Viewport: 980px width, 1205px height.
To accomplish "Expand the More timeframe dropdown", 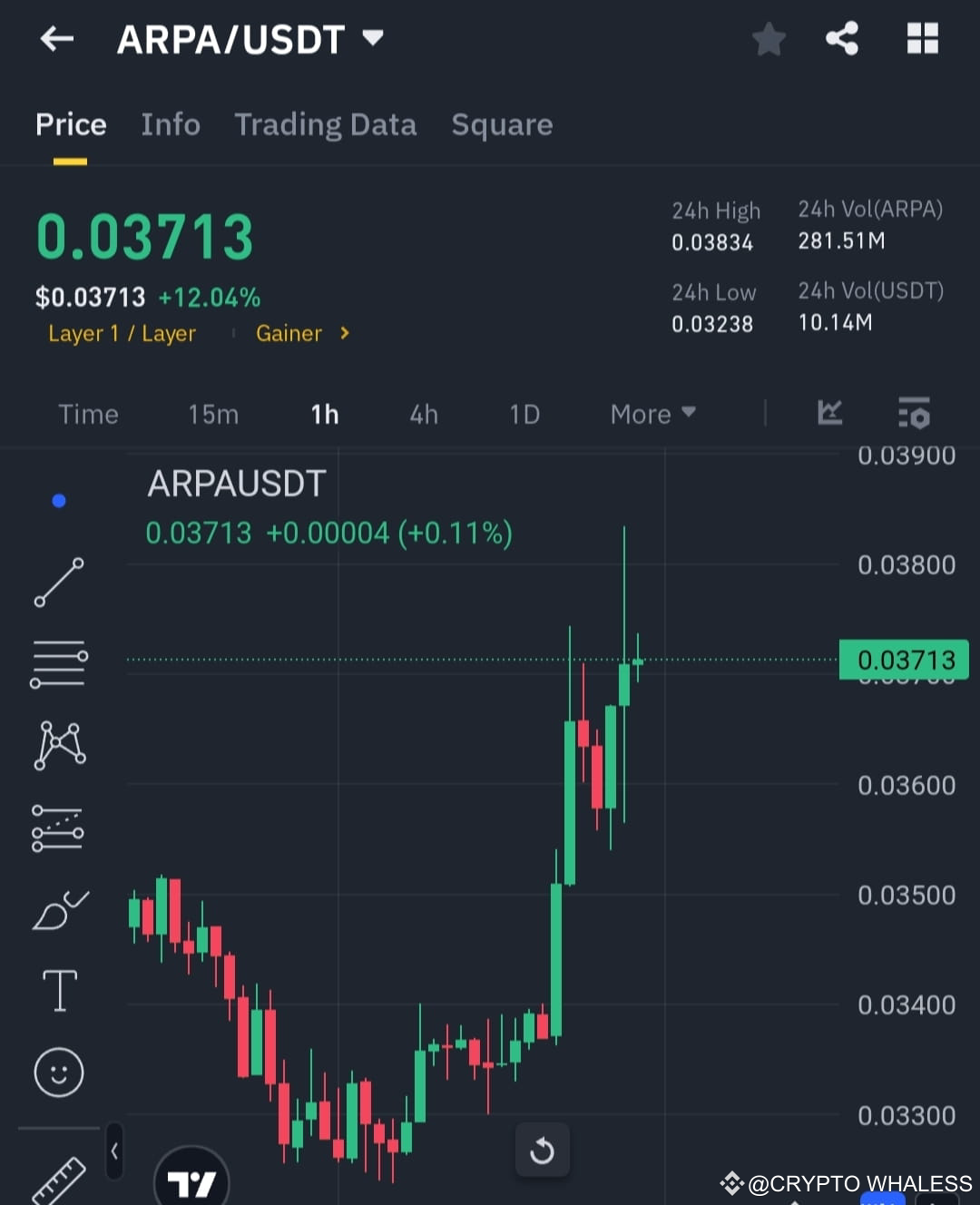I will pyautogui.click(x=652, y=414).
